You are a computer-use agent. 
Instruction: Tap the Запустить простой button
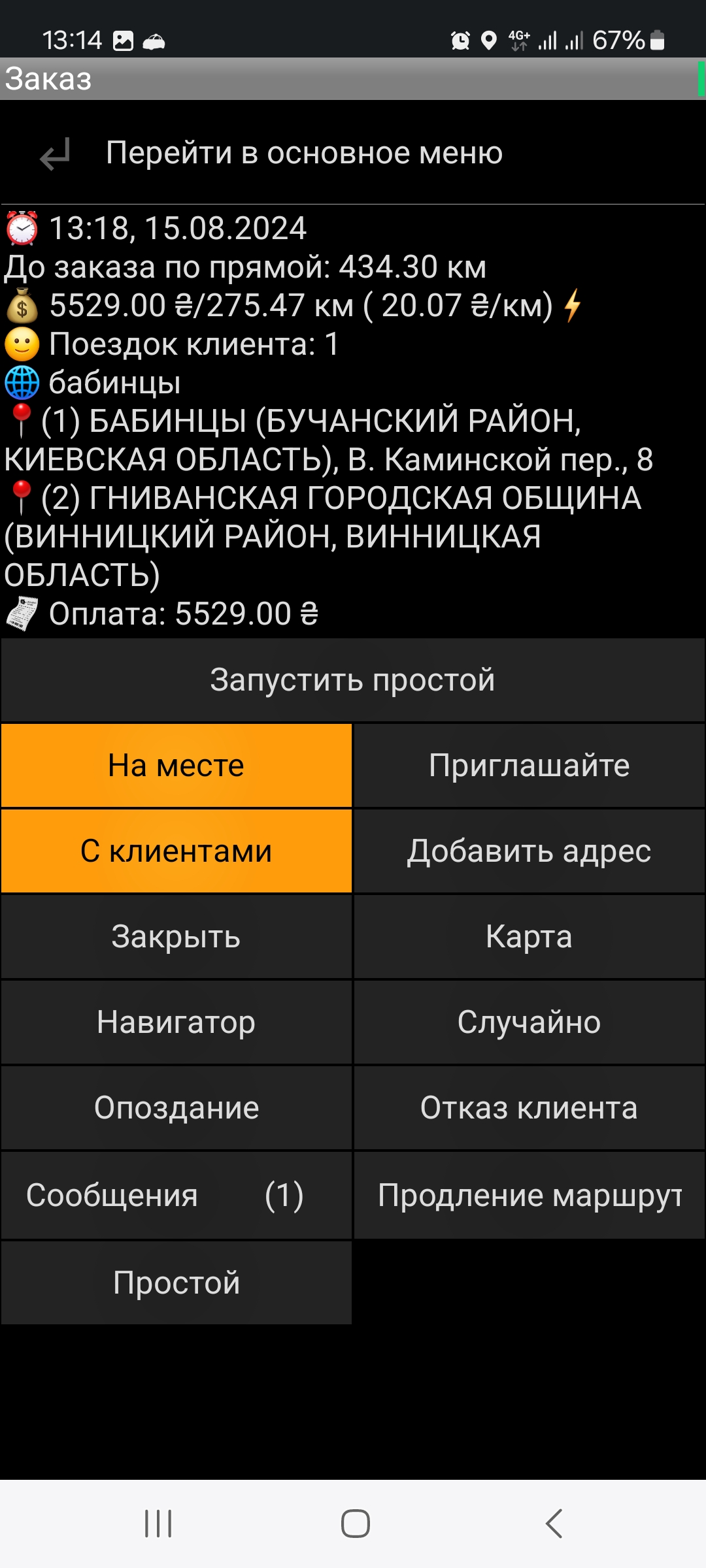352,680
